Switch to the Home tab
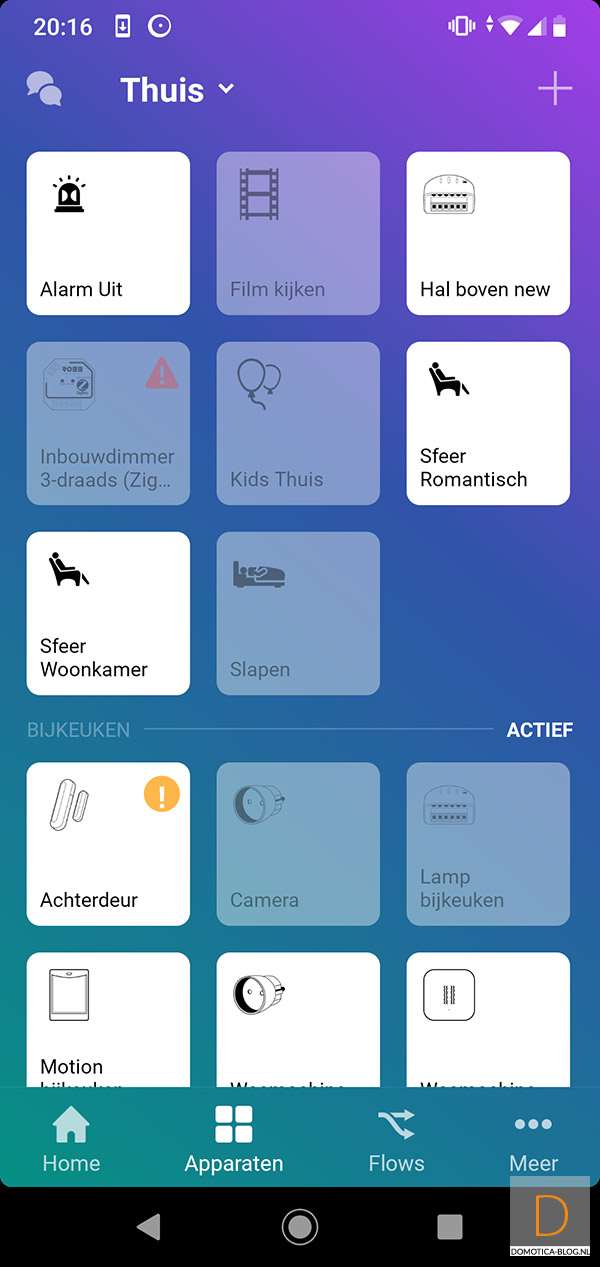Screen dimensions: 600x1267 (x=71, y=1140)
